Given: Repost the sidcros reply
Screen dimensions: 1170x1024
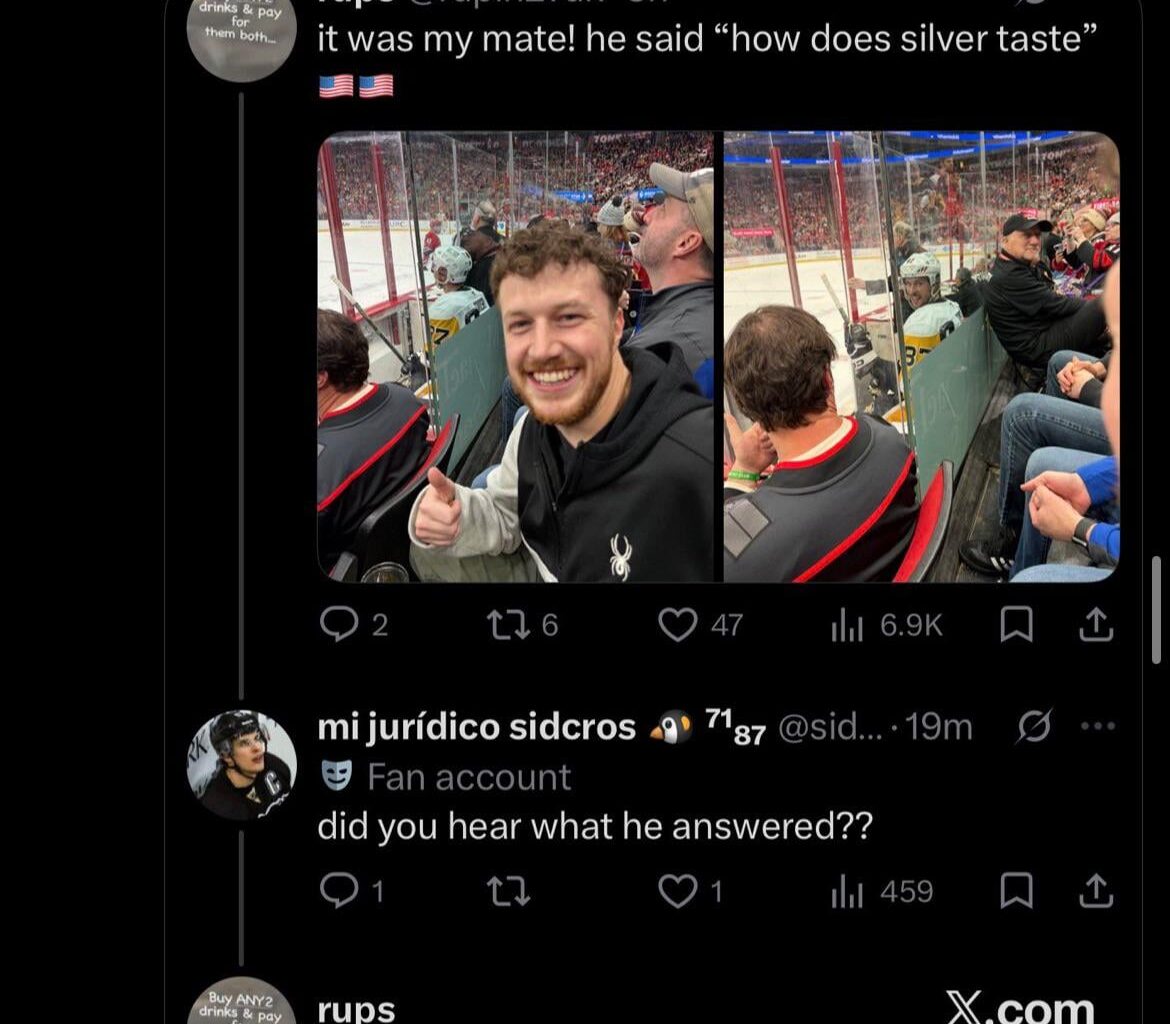Looking at the screenshot, I should (508, 891).
